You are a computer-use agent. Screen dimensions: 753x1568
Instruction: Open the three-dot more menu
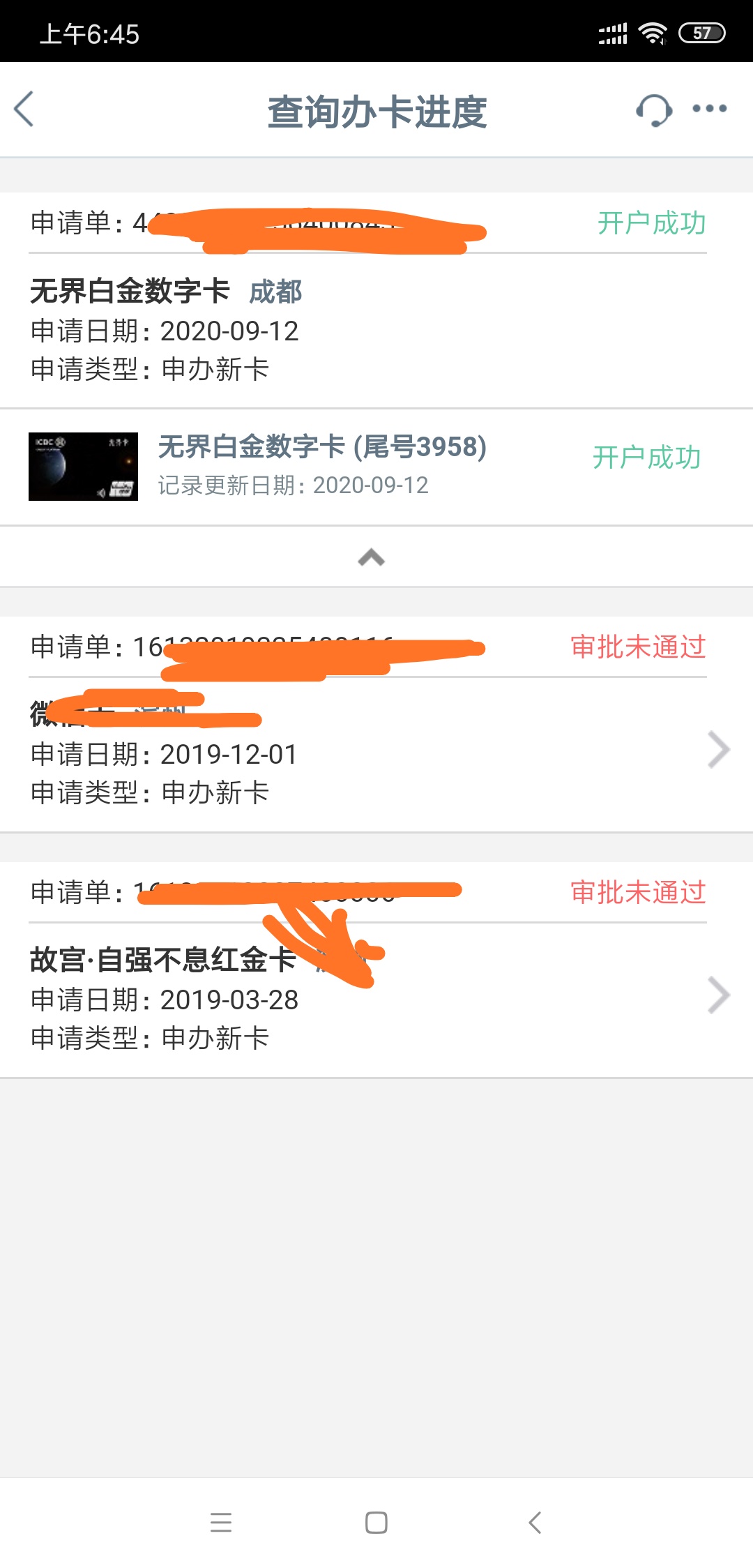[x=709, y=109]
